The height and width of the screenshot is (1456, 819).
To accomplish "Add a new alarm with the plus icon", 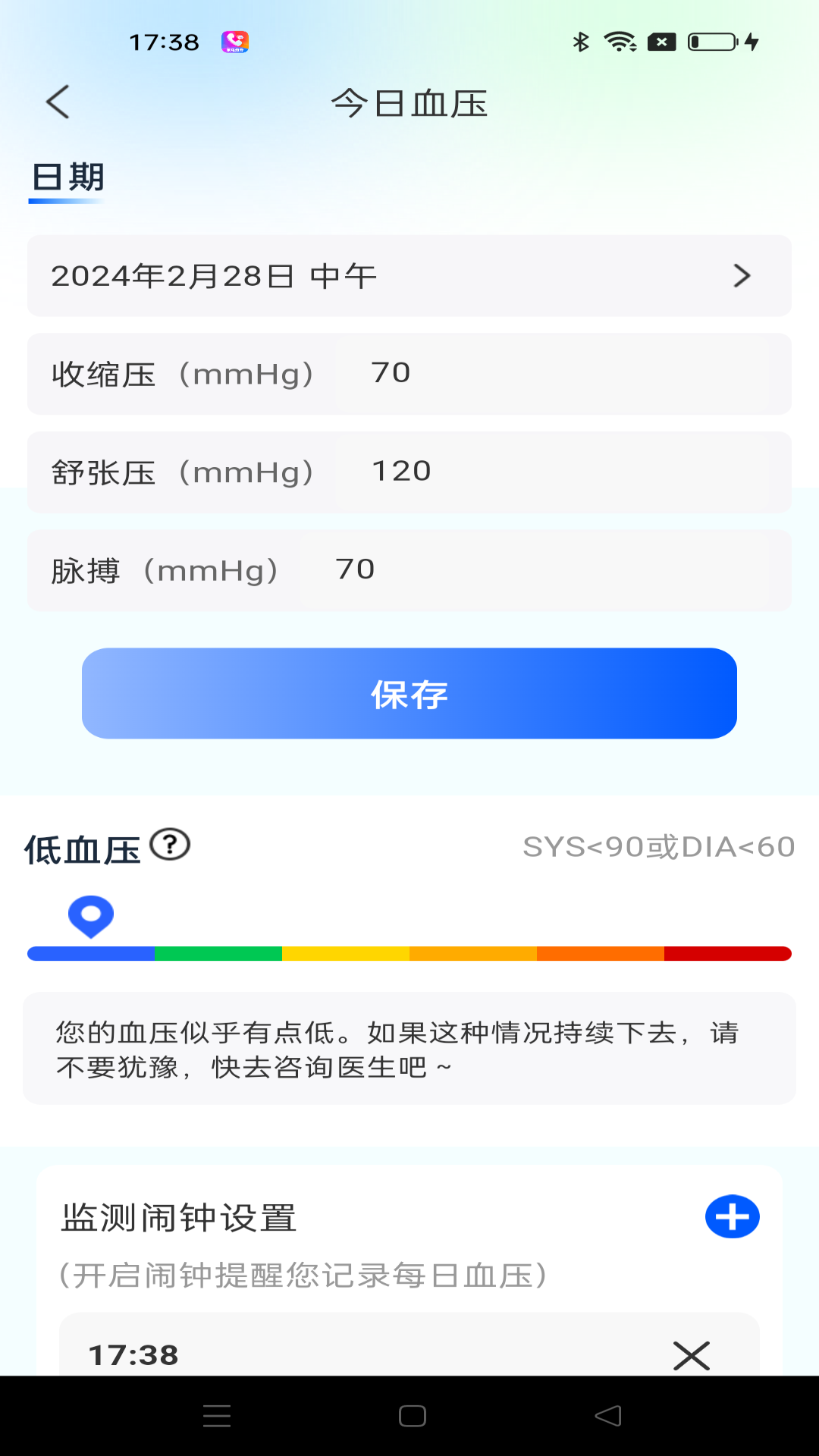I will (732, 1216).
